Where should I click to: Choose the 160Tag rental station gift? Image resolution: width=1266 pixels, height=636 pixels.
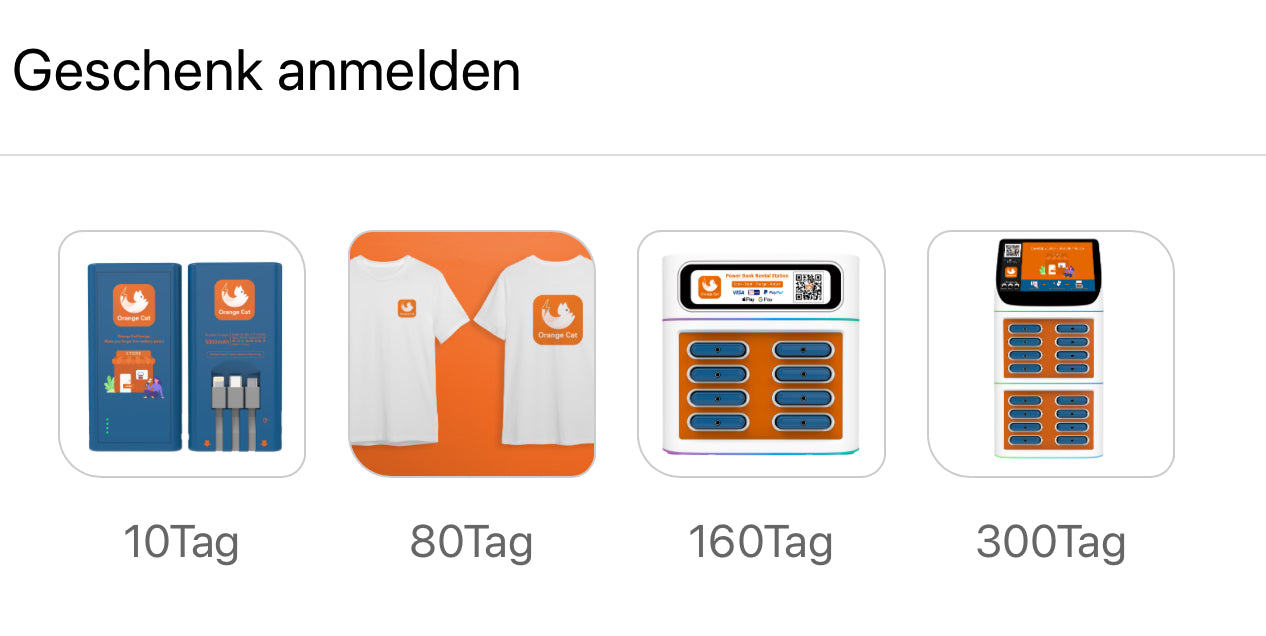(x=761, y=354)
